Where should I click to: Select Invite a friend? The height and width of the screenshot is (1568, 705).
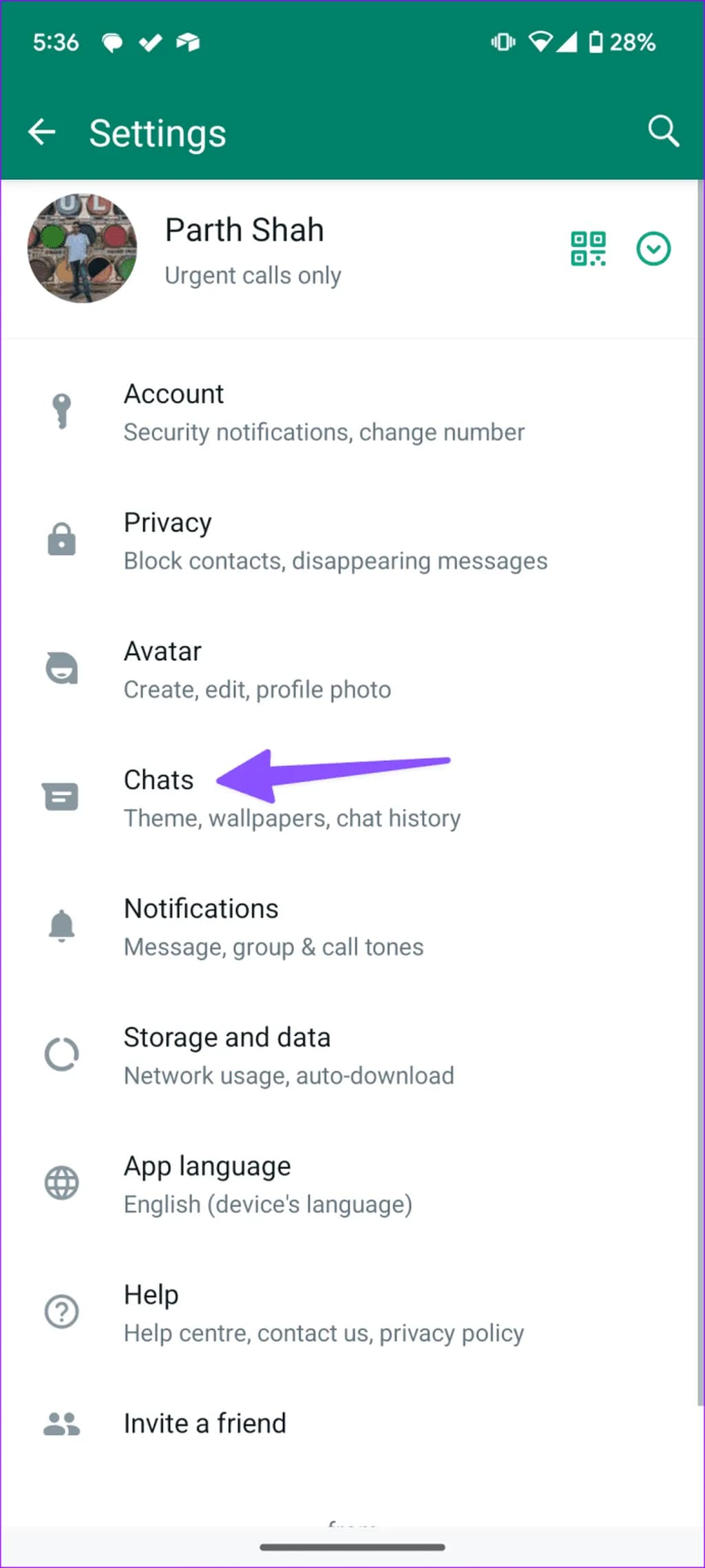(204, 1423)
